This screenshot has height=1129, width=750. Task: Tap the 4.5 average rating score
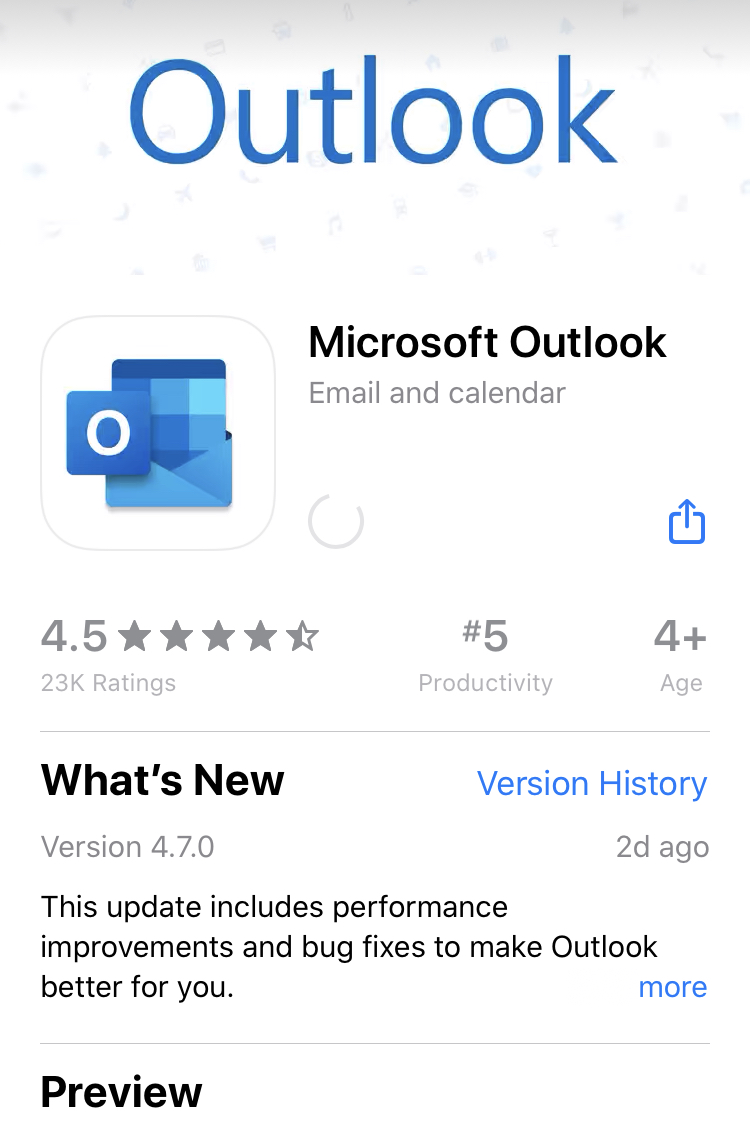[x=72, y=636]
